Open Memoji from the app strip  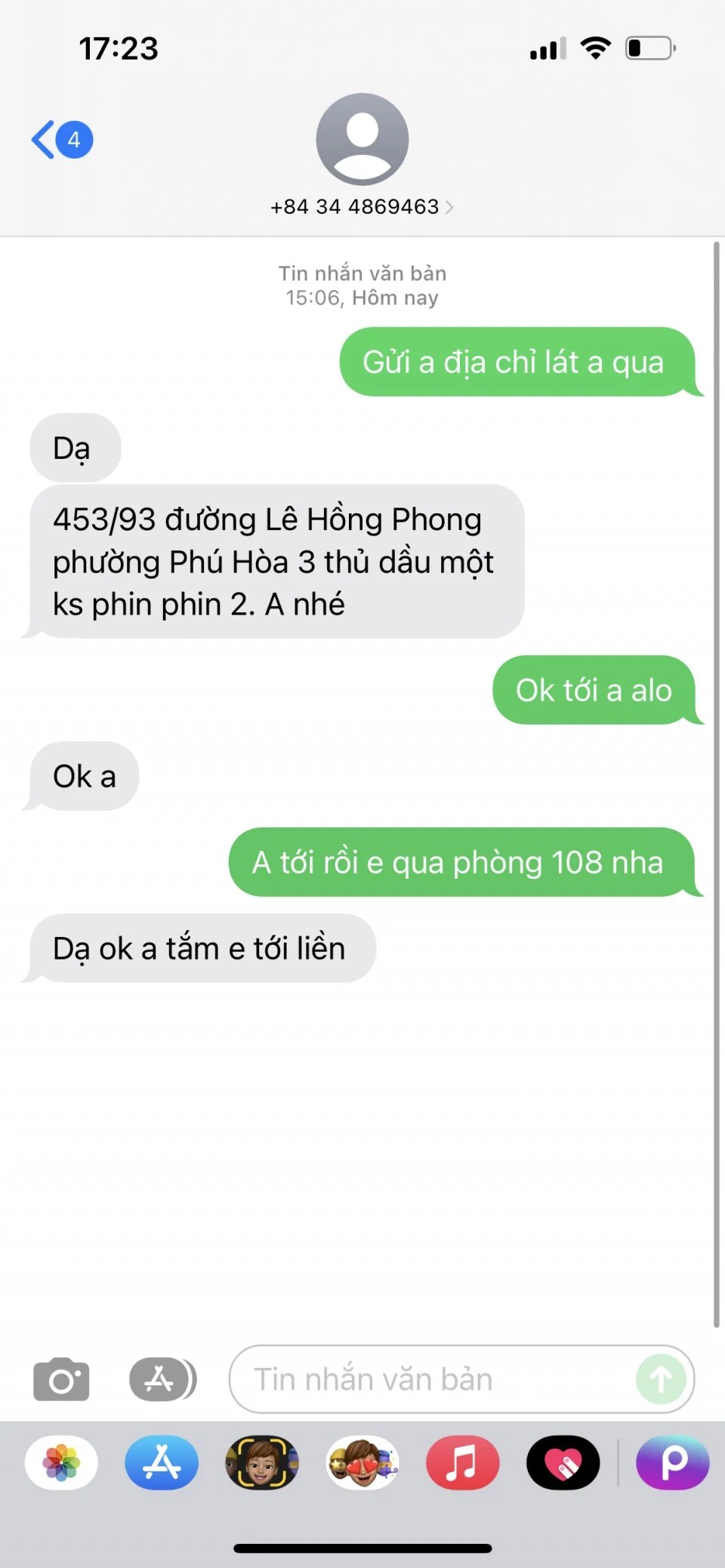point(262,1462)
